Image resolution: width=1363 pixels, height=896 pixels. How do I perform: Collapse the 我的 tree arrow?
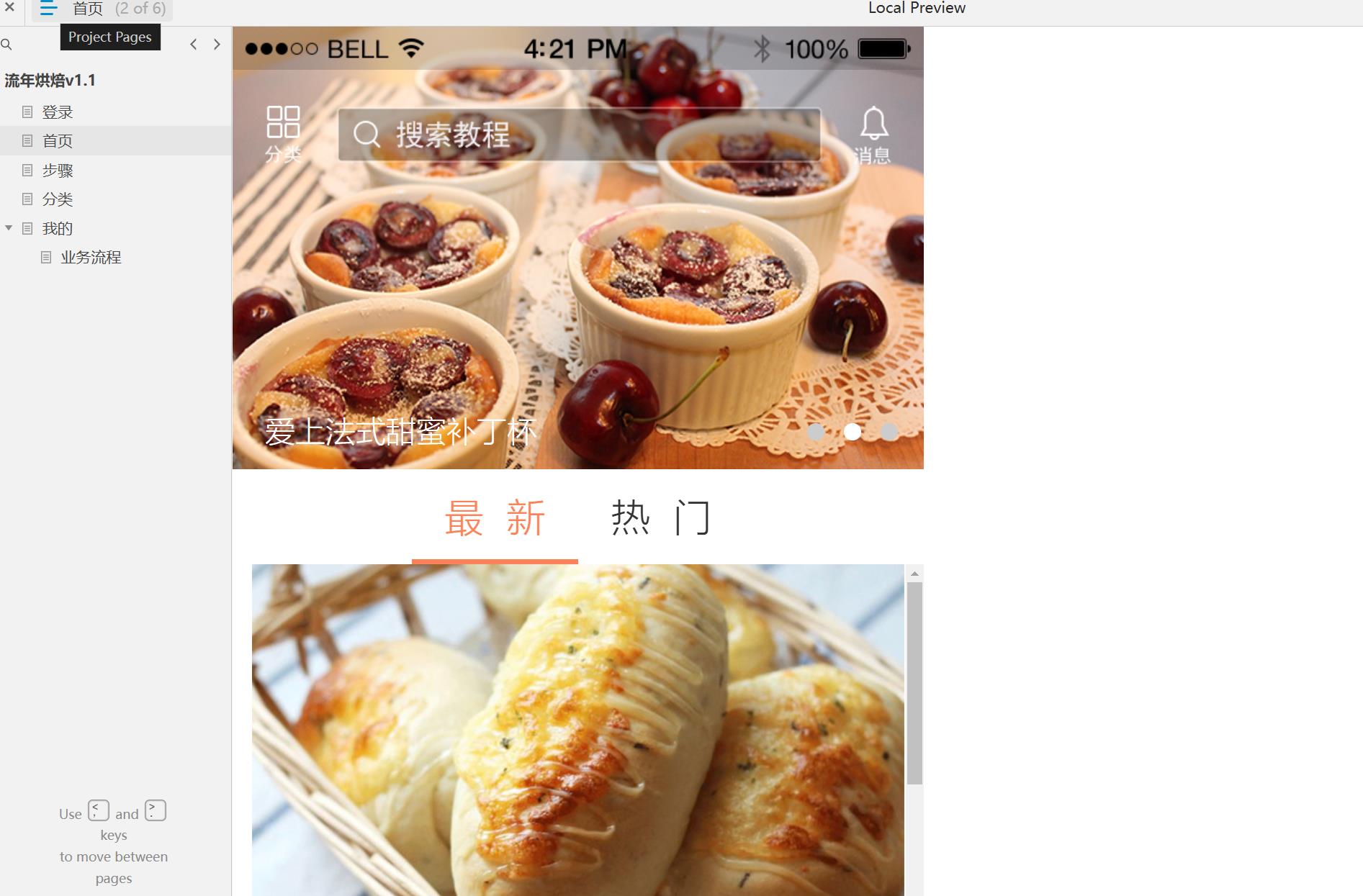pos(9,228)
